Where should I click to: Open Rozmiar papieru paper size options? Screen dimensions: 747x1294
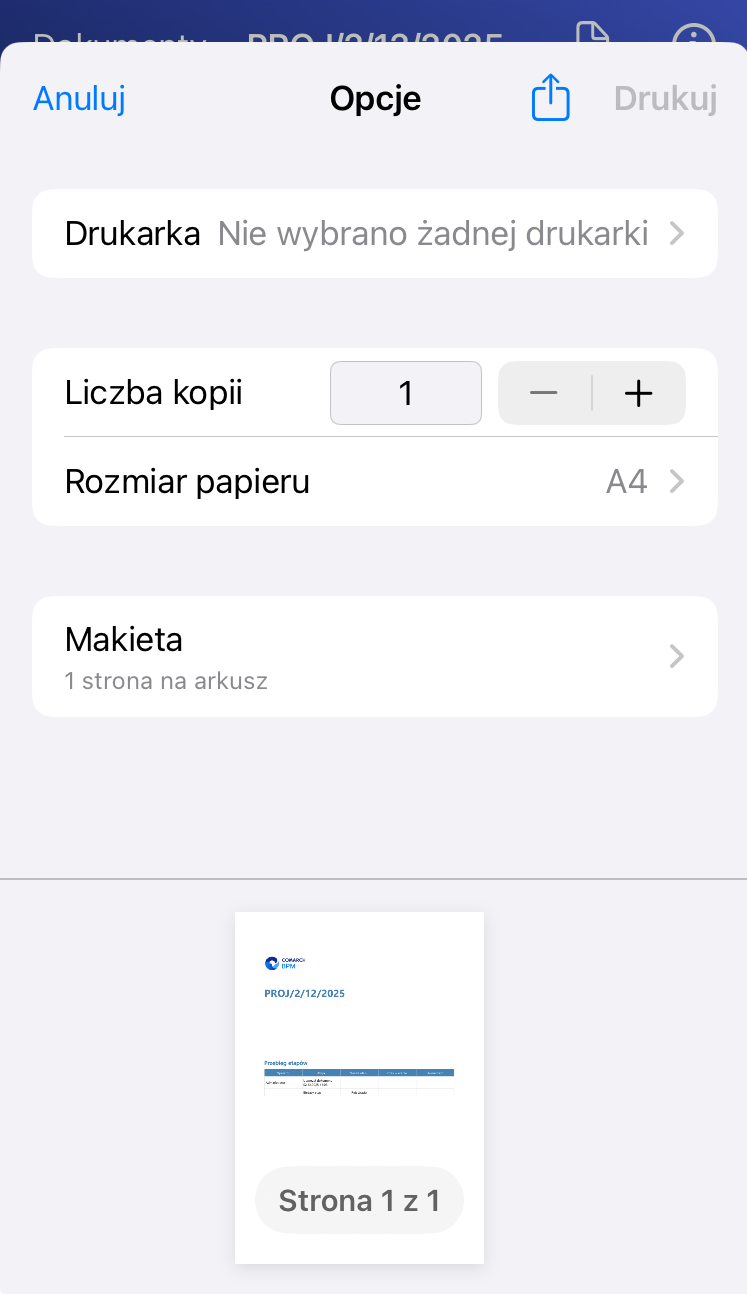pos(374,482)
